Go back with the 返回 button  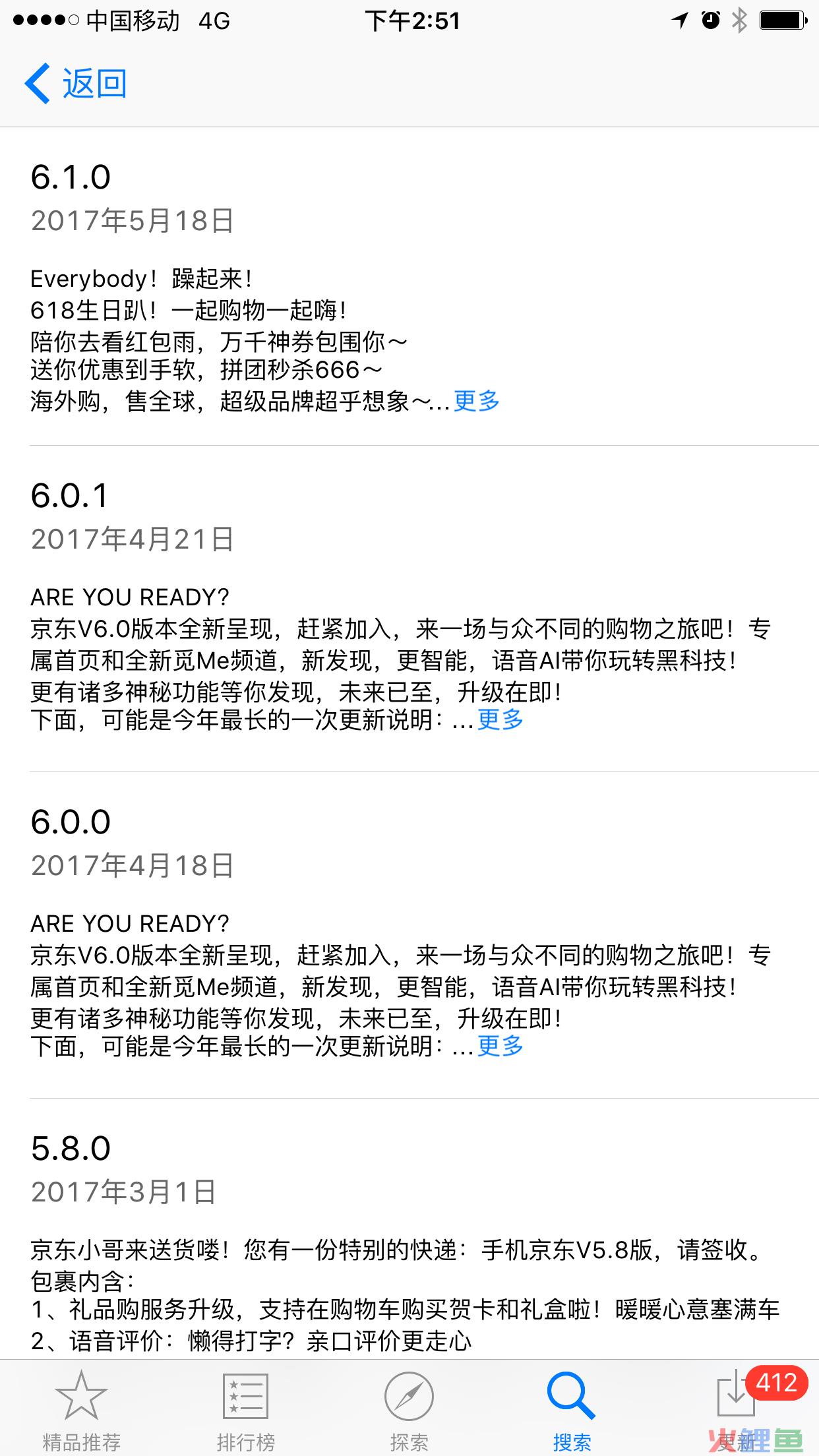(x=76, y=84)
